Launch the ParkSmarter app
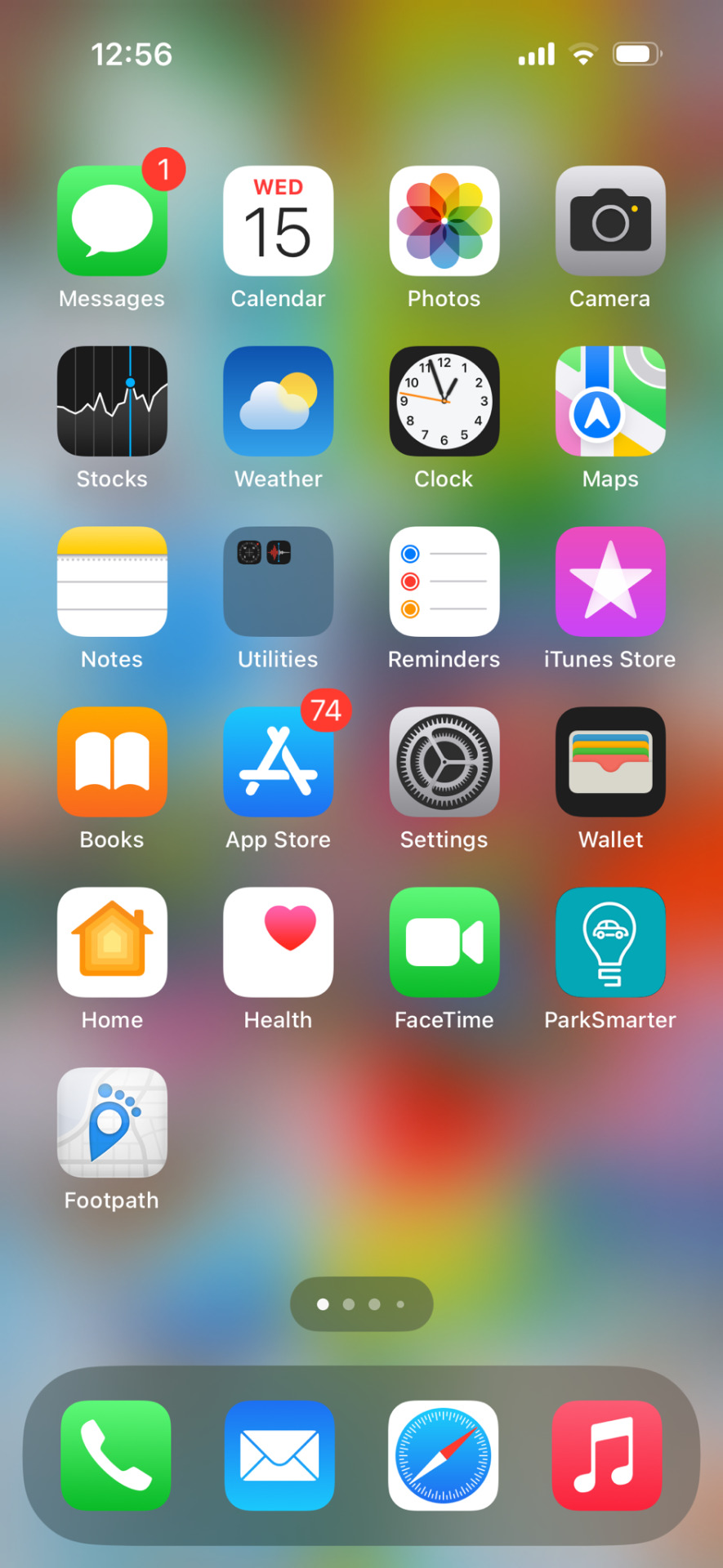 tap(609, 942)
